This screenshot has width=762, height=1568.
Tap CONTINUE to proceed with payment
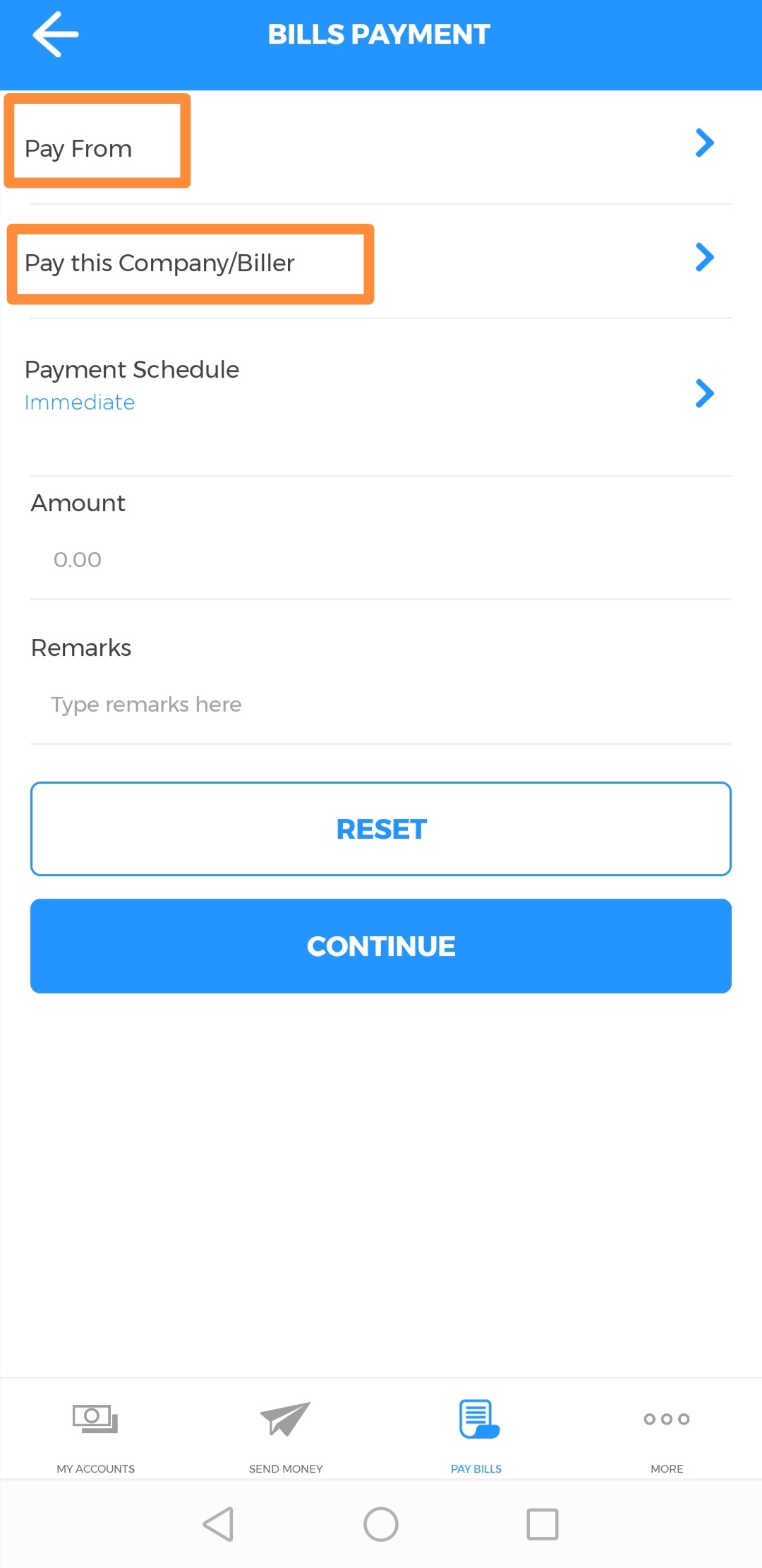tap(381, 946)
